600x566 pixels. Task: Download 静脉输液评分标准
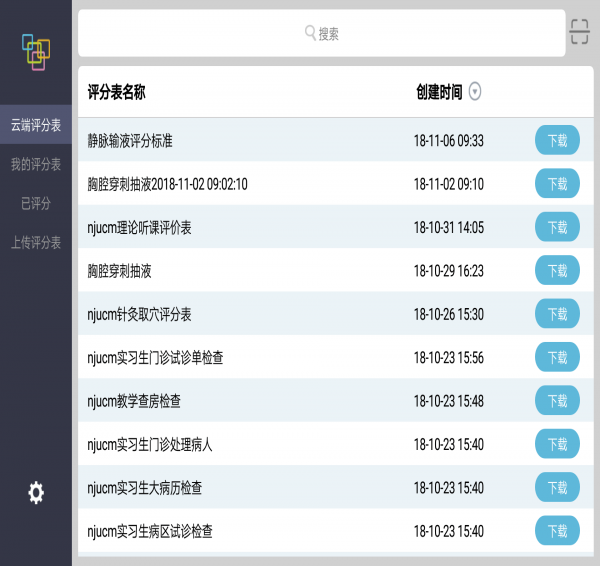(x=557, y=141)
